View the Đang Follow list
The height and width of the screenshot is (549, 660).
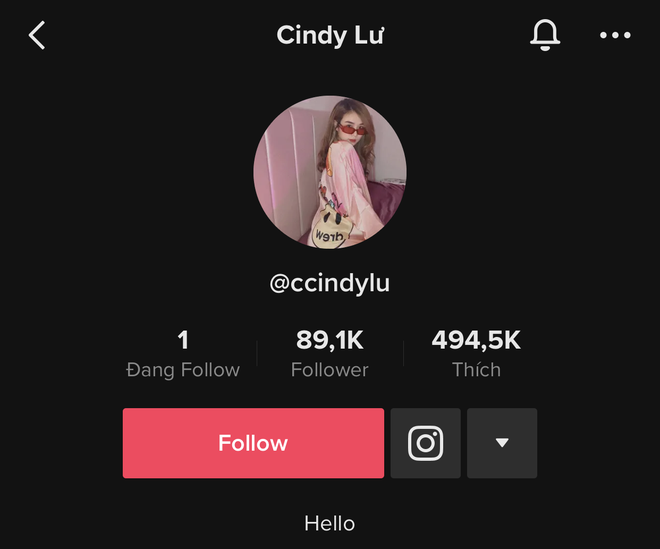pos(183,354)
